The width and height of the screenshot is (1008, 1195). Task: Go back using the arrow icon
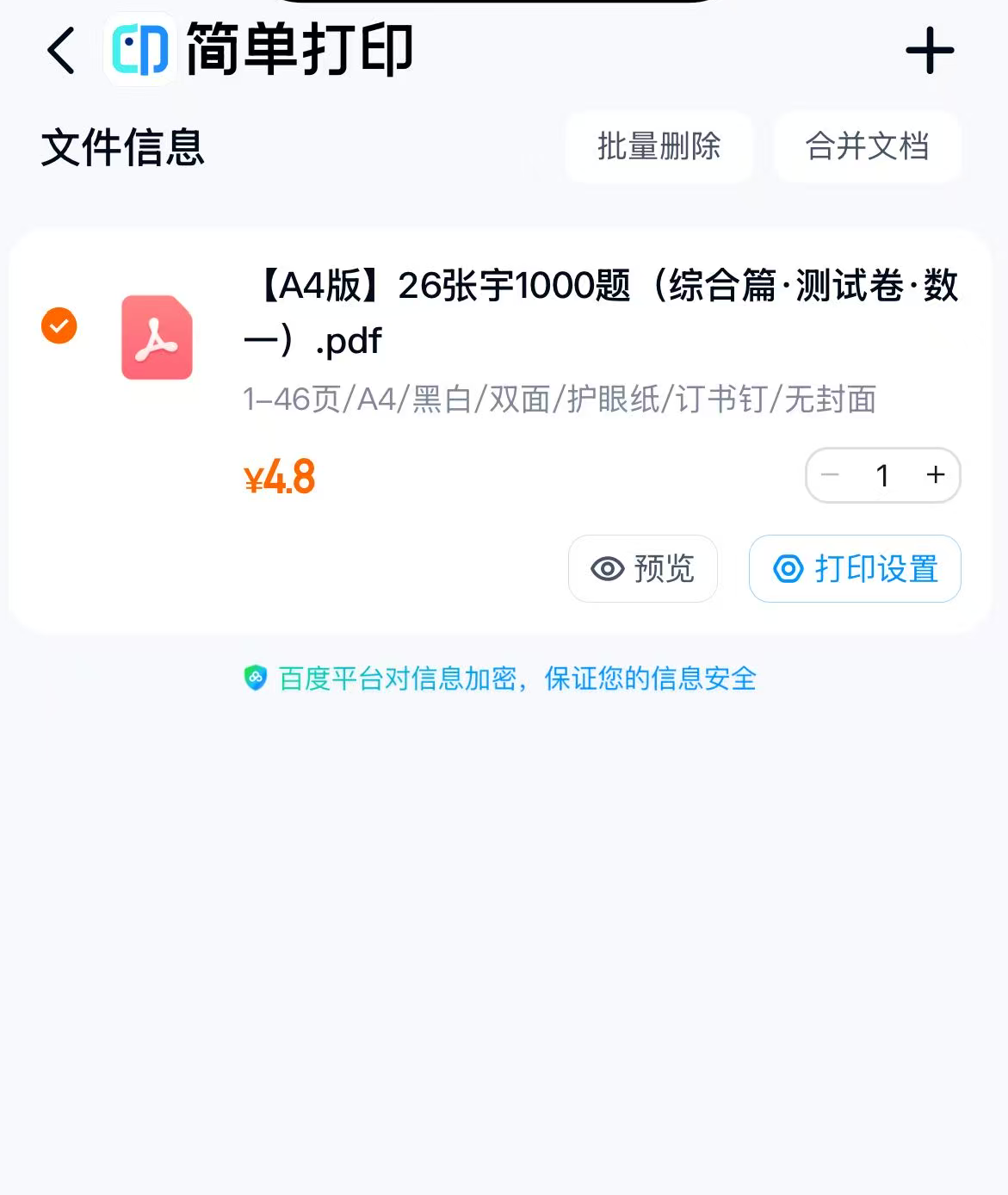coord(61,51)
